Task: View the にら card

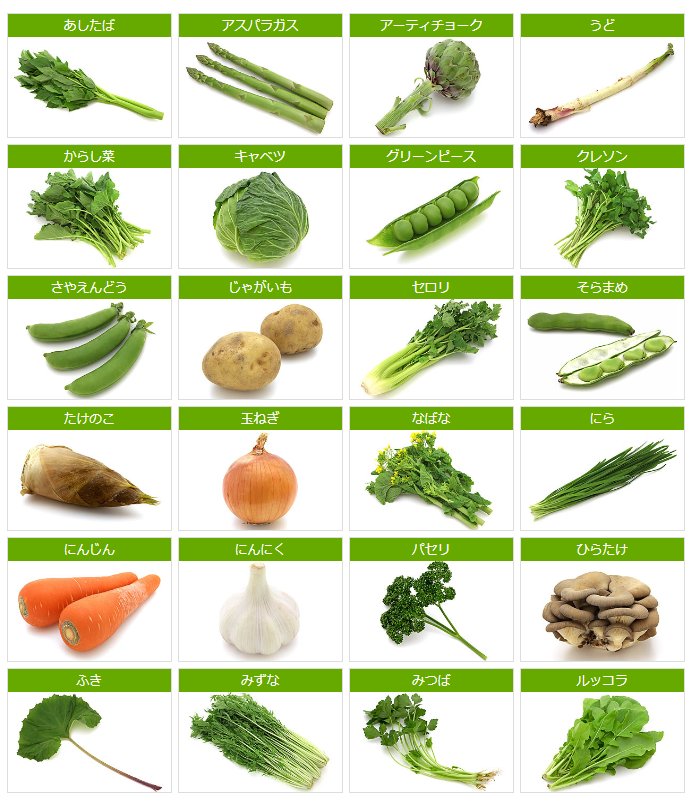Action: point(602,469)
